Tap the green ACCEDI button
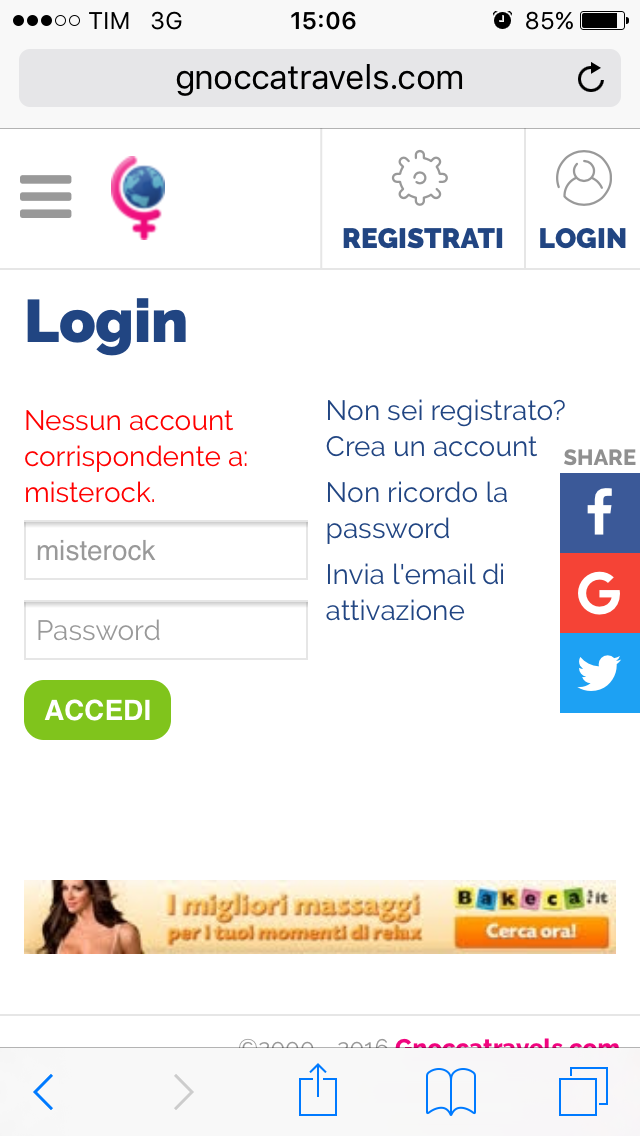640x1136 pixels. point(98,710)
